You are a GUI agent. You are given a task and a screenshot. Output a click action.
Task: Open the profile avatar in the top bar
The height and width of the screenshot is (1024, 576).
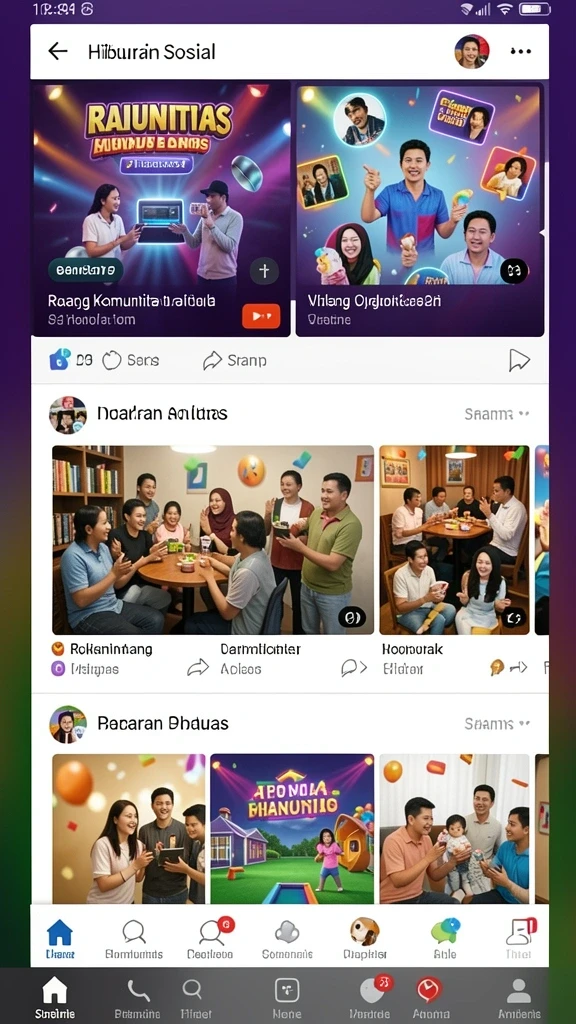pyautogui.click(x=472, y=52)
